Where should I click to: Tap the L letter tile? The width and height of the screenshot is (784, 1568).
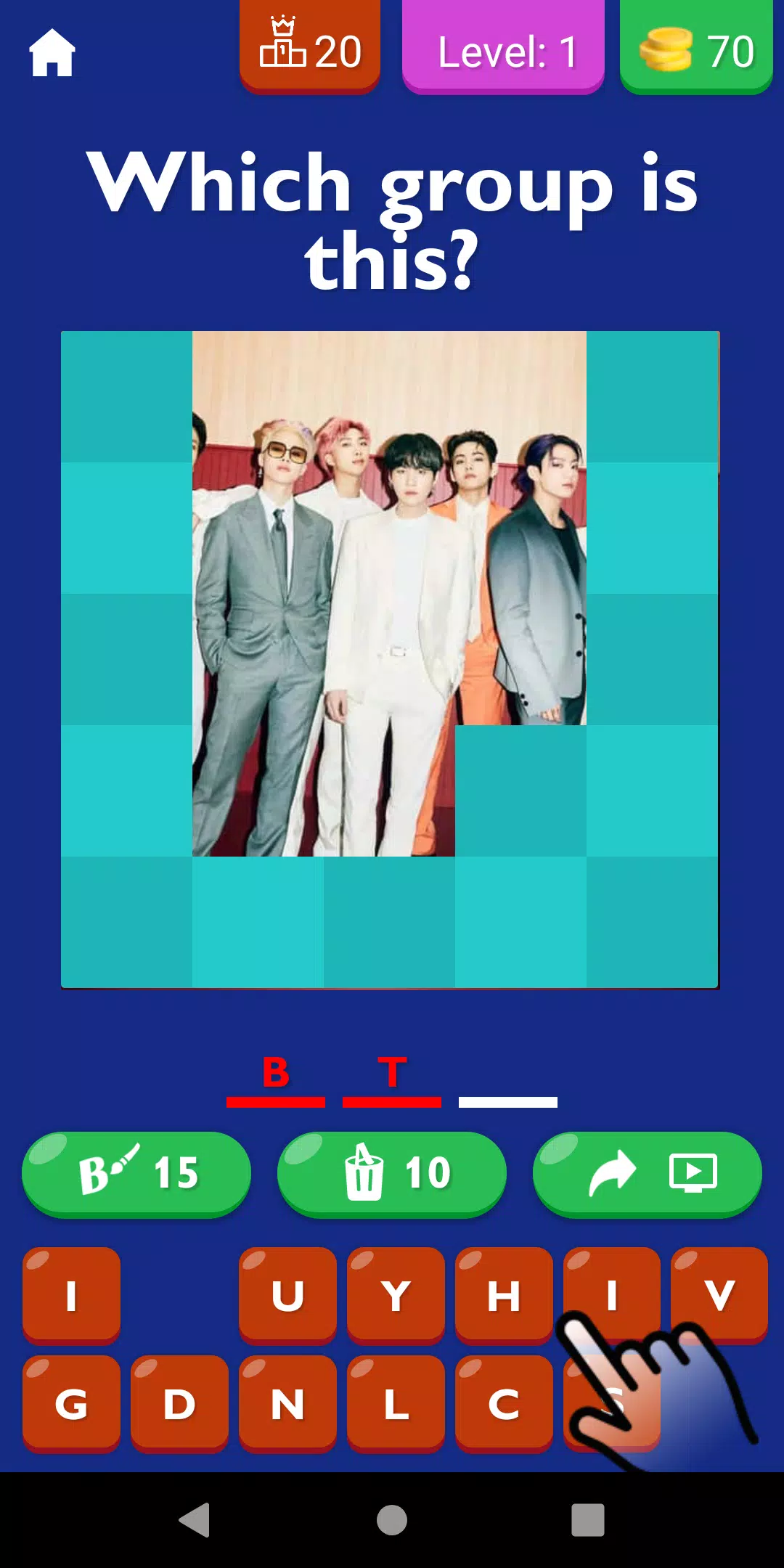pyautogui.click(x=396, y=1402)
